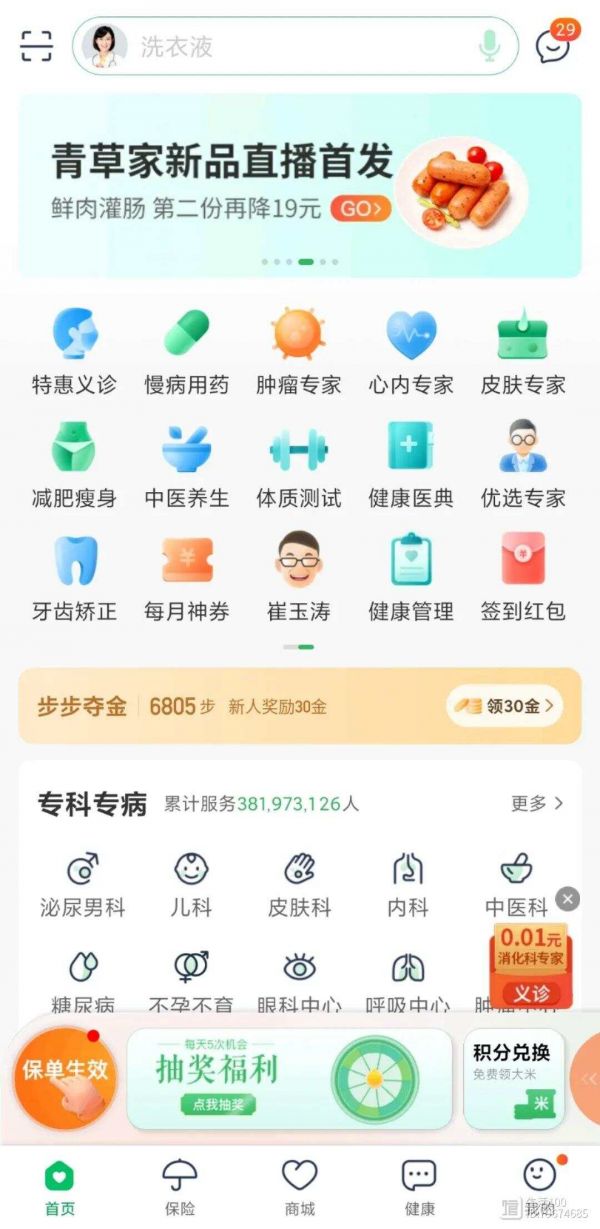Viewport: 600px width, 1229px height.
Task: Tap the 洗衣液 search box
Action: pos(290,46)
